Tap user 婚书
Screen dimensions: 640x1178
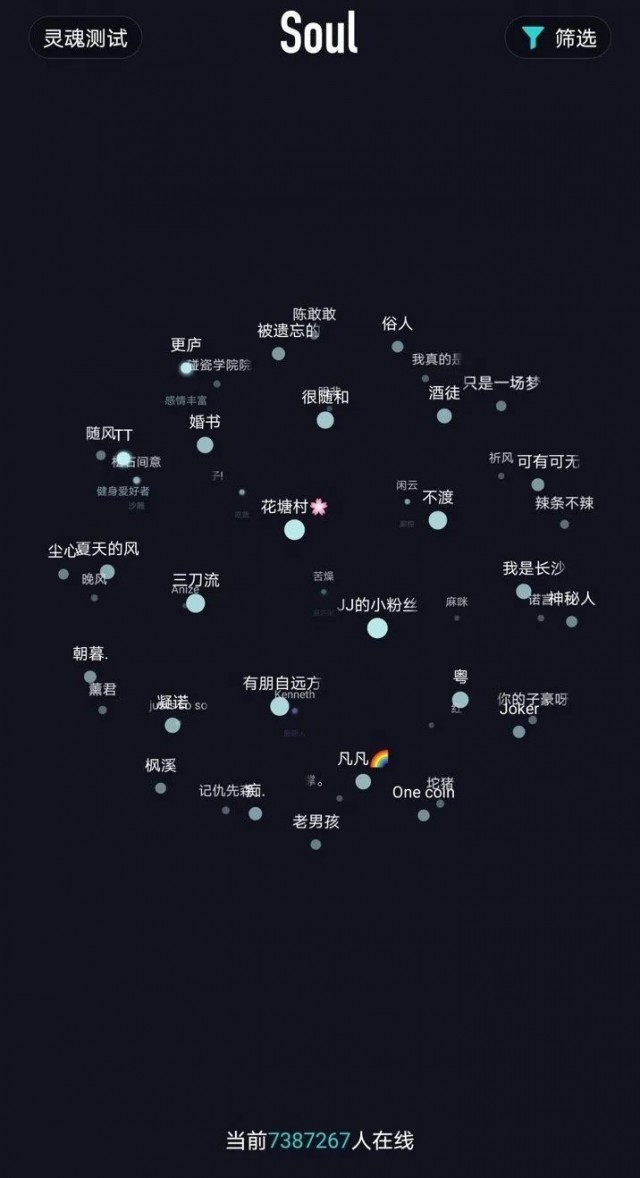(x=205, y=444)
